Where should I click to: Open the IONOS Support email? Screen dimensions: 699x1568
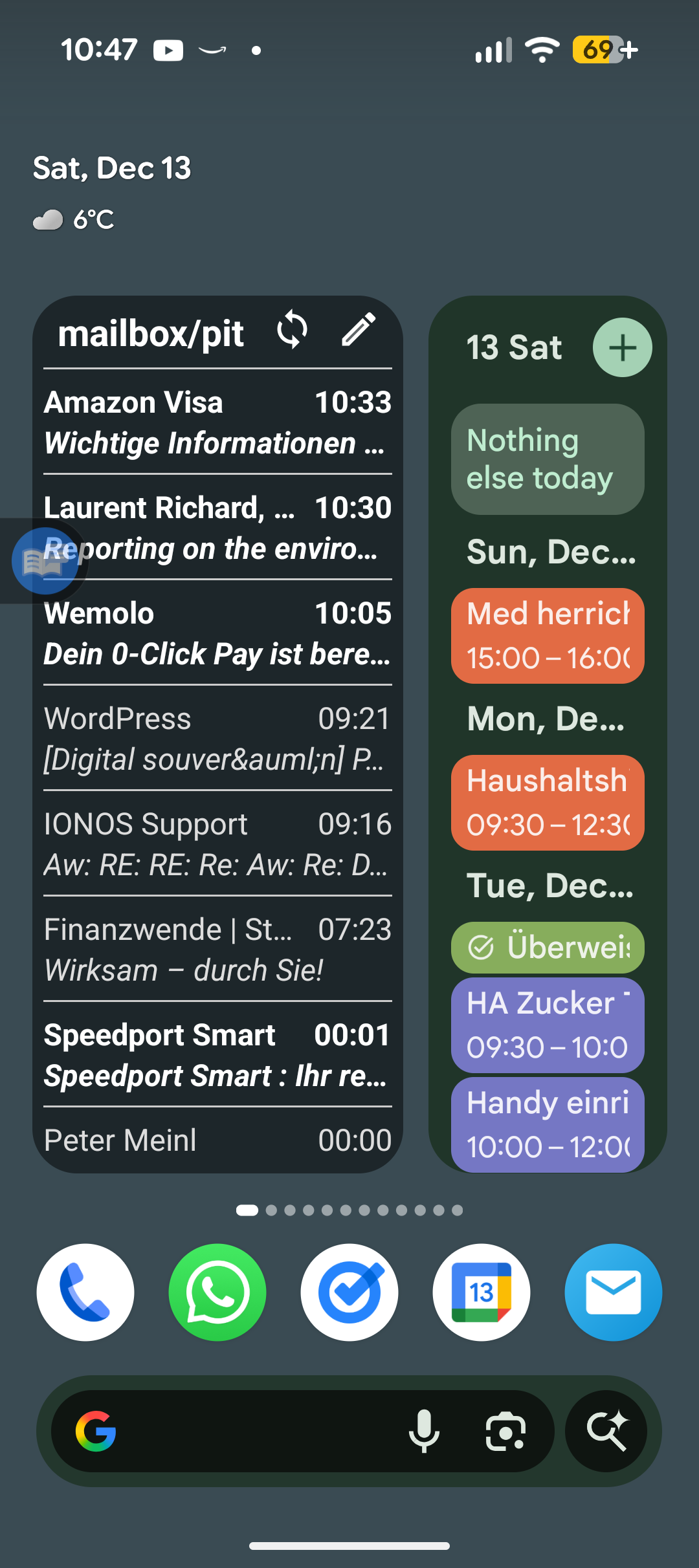[217, 844]
